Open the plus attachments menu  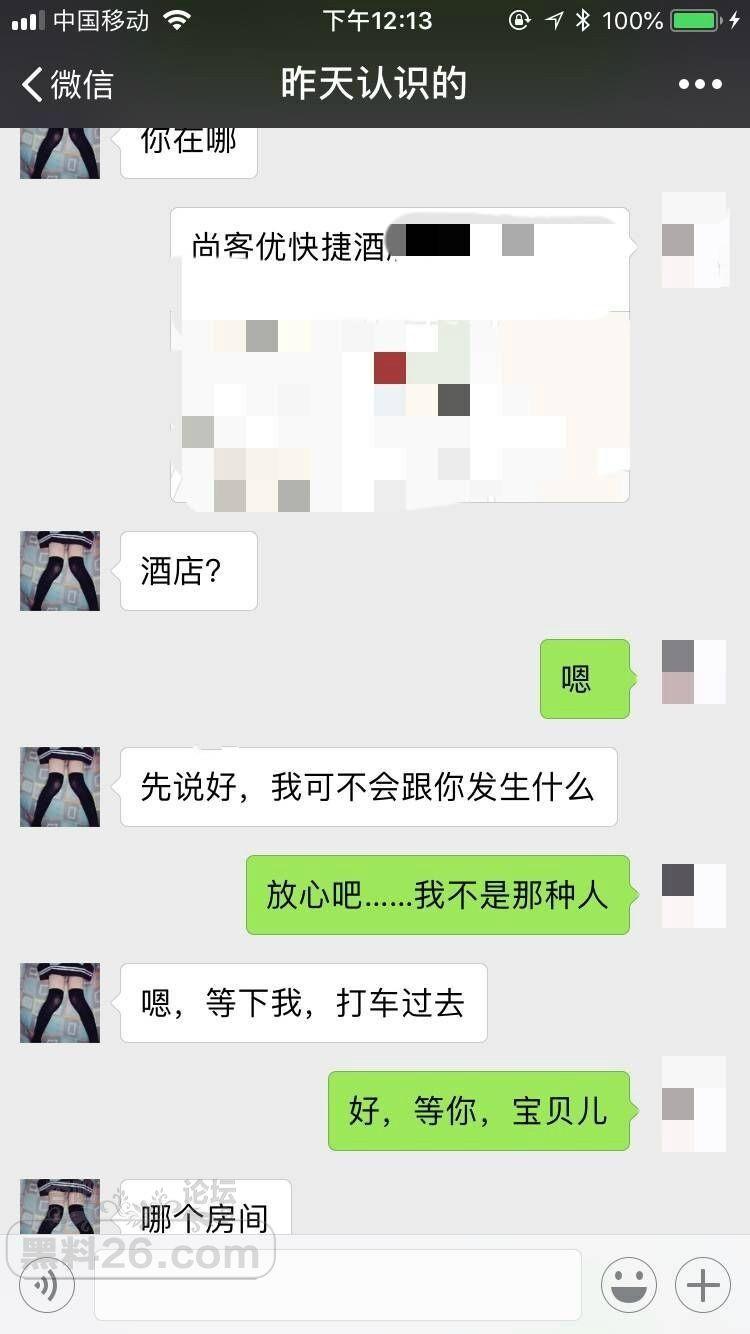(703, 1285)
